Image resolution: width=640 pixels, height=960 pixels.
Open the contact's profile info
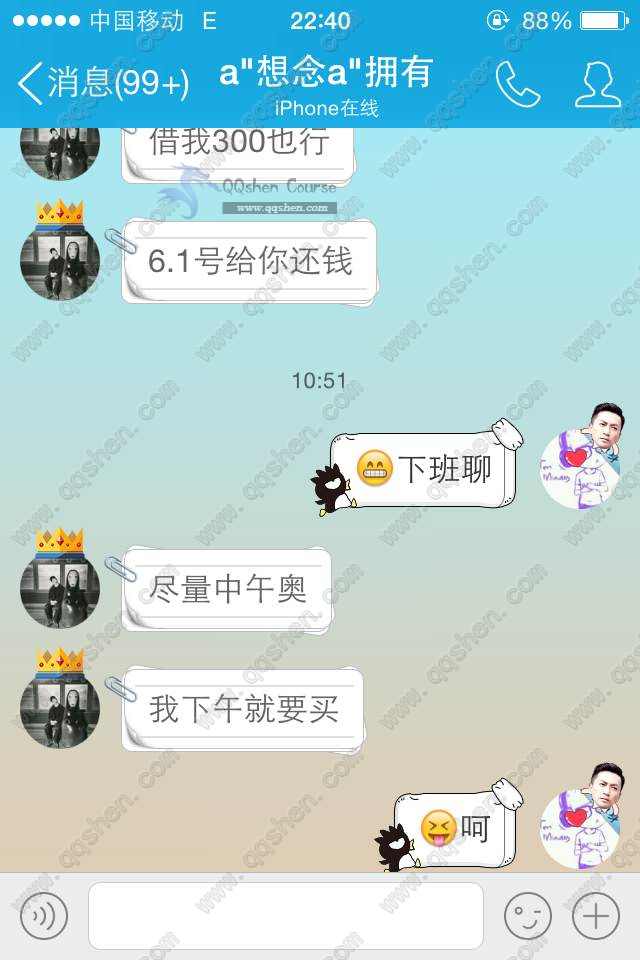pos(597,85)
